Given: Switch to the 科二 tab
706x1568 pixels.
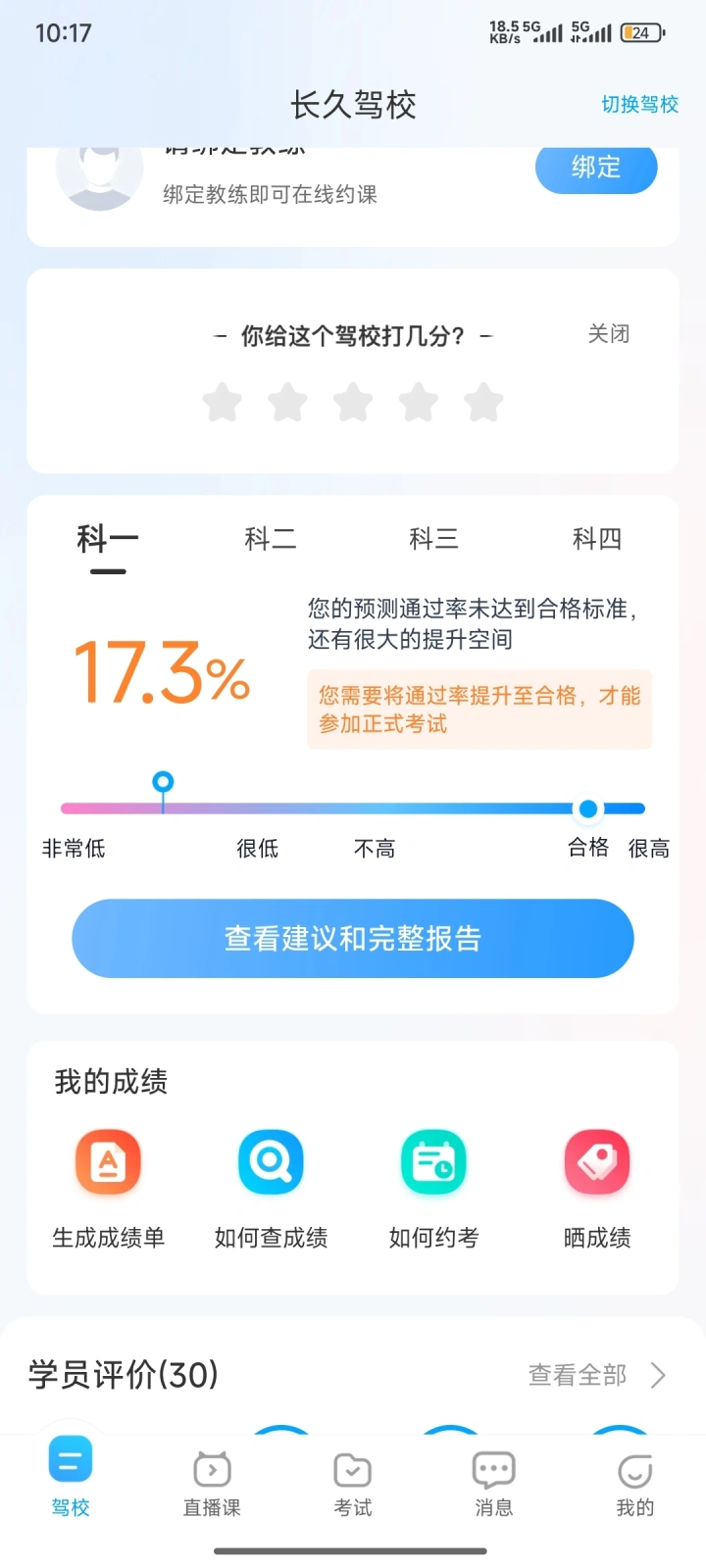Looking at the screenshot, I should click(x=270, y=539).
